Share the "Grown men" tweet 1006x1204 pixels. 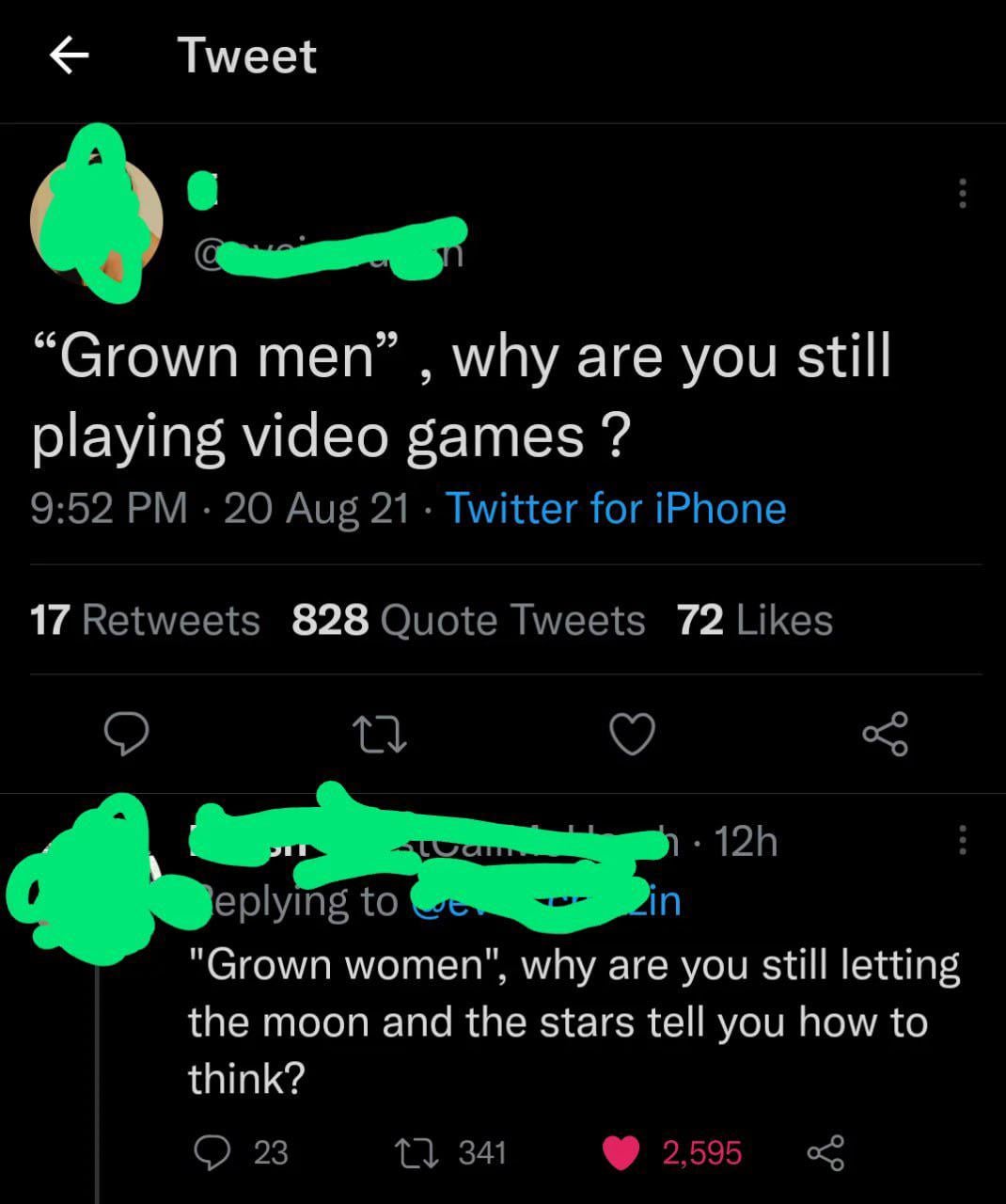pos(886,735)
